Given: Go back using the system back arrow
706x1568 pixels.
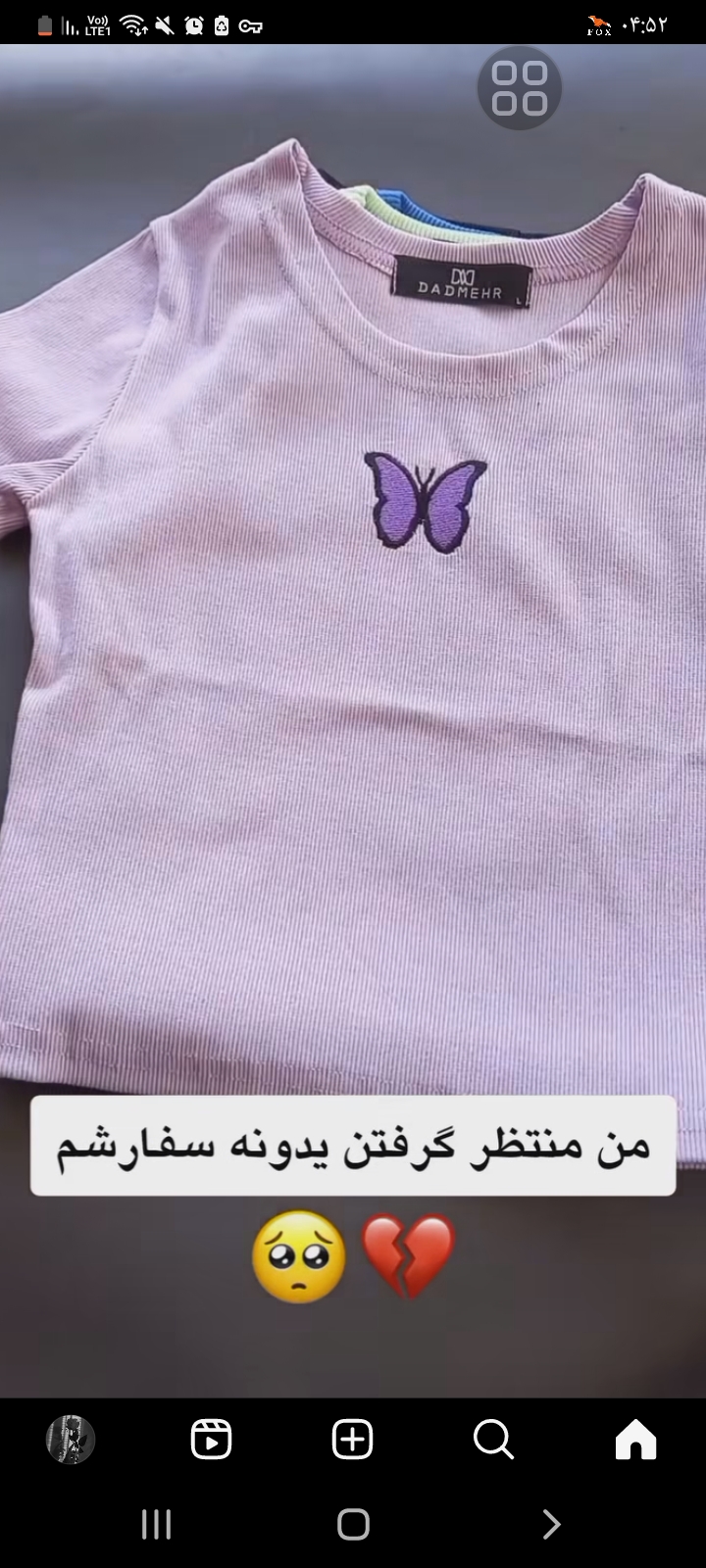Looking at the screenshot, I should point(551,1524).
